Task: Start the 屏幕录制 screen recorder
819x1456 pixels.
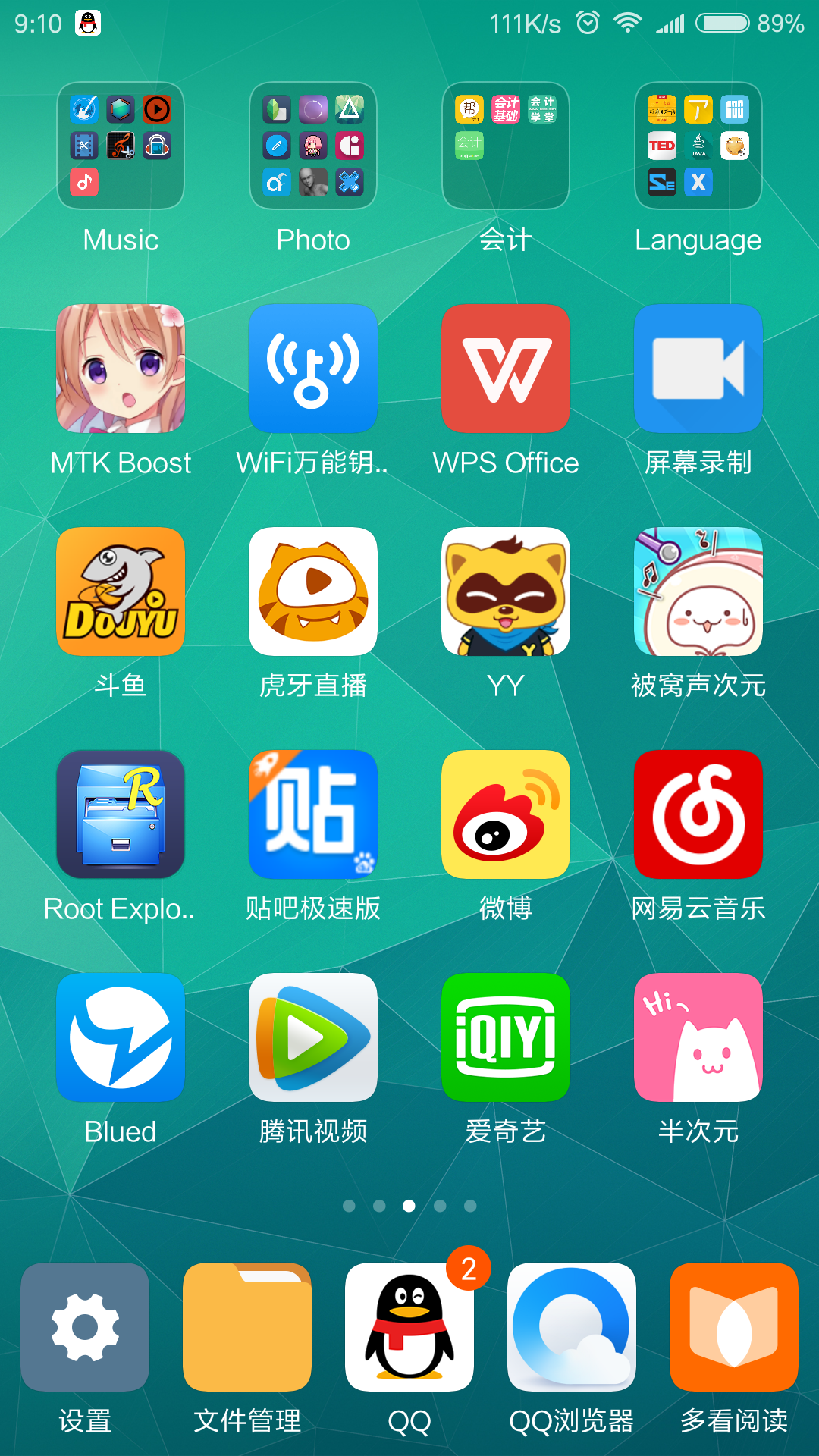Action: click(698, 369)
